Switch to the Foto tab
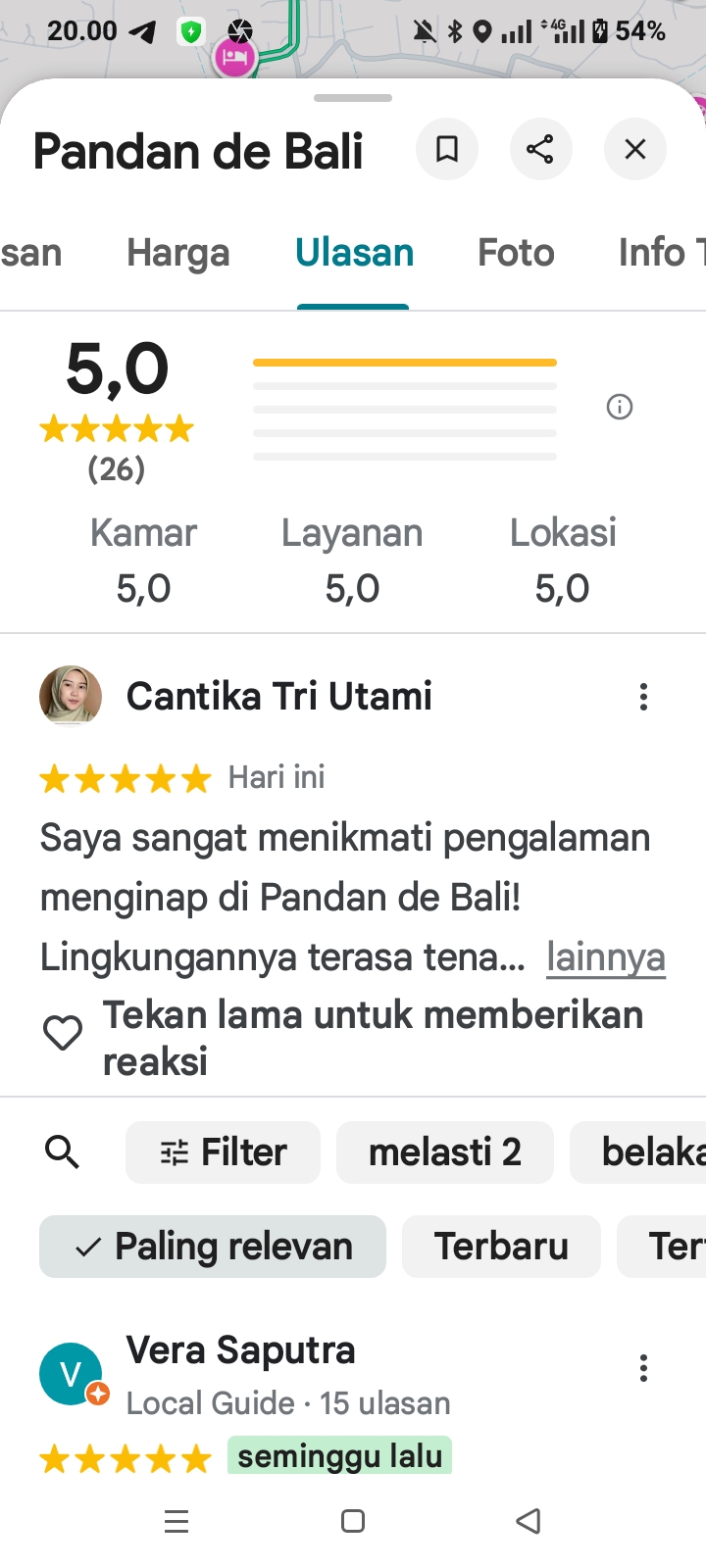The height and width of the screenshot is (1568, 706). (516, 253)
